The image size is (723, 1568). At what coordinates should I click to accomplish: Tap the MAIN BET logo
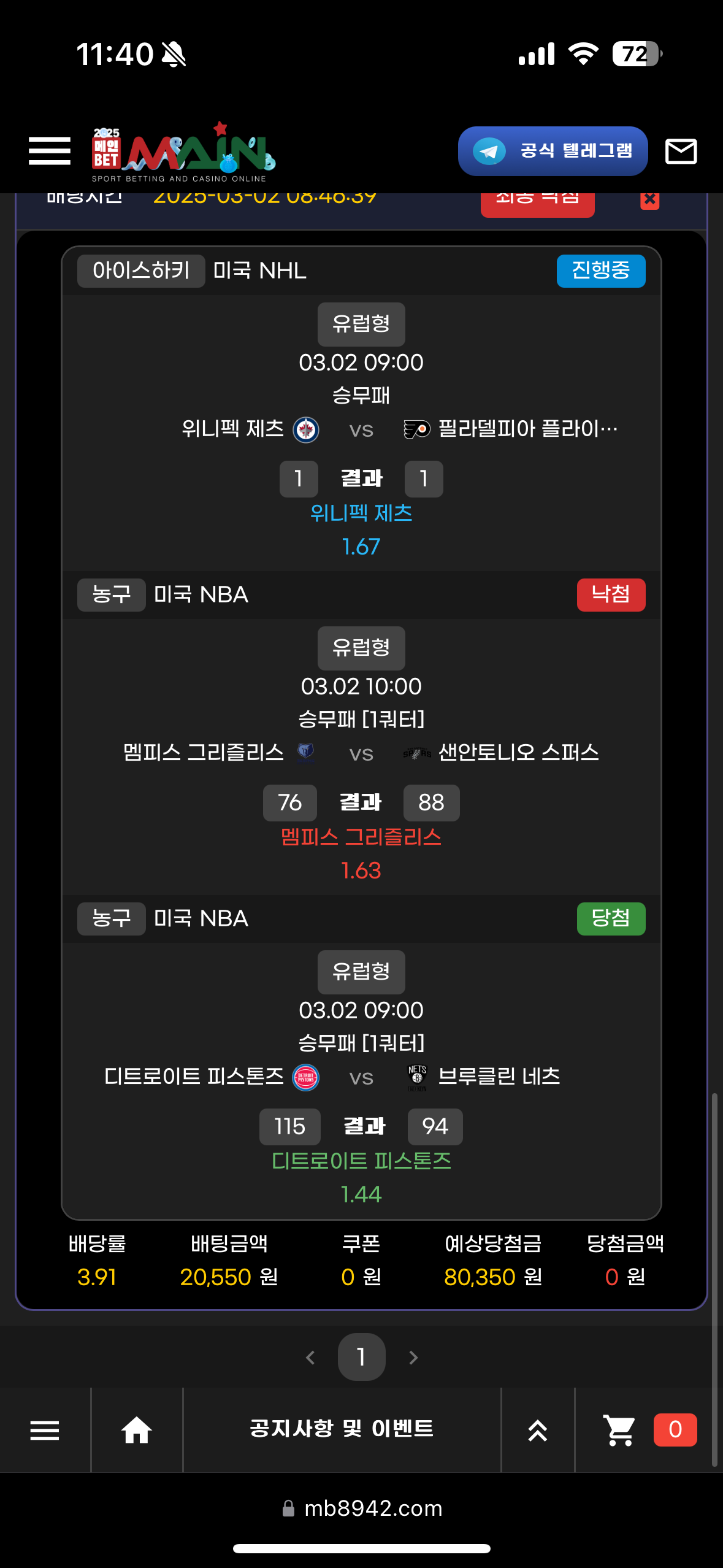184,153
